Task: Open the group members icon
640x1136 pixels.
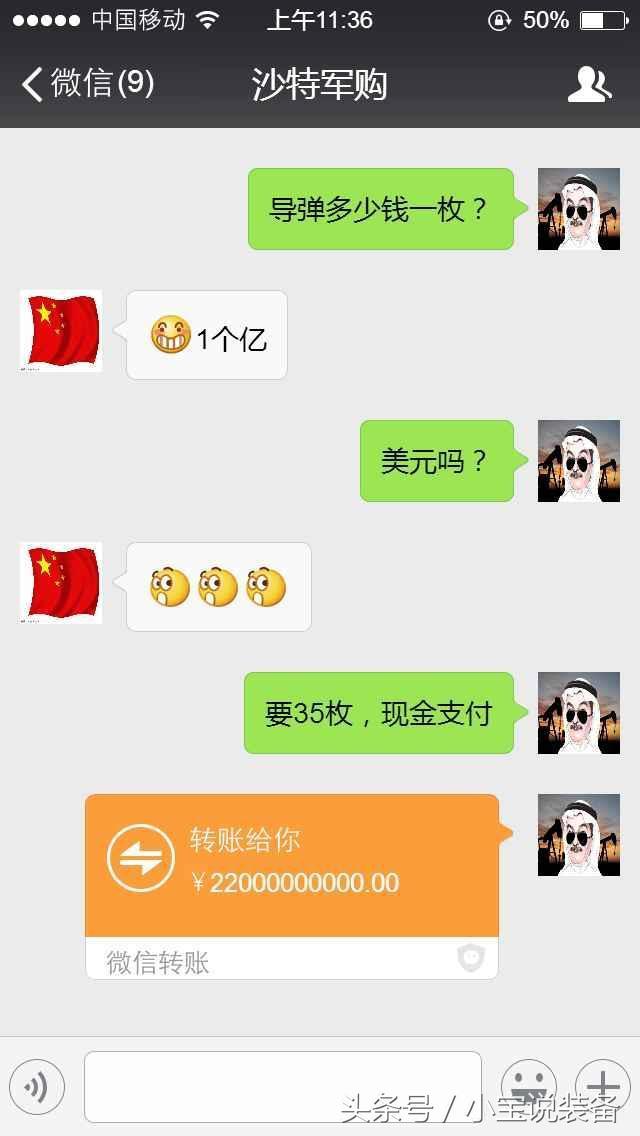Action: tap(589, 85)
